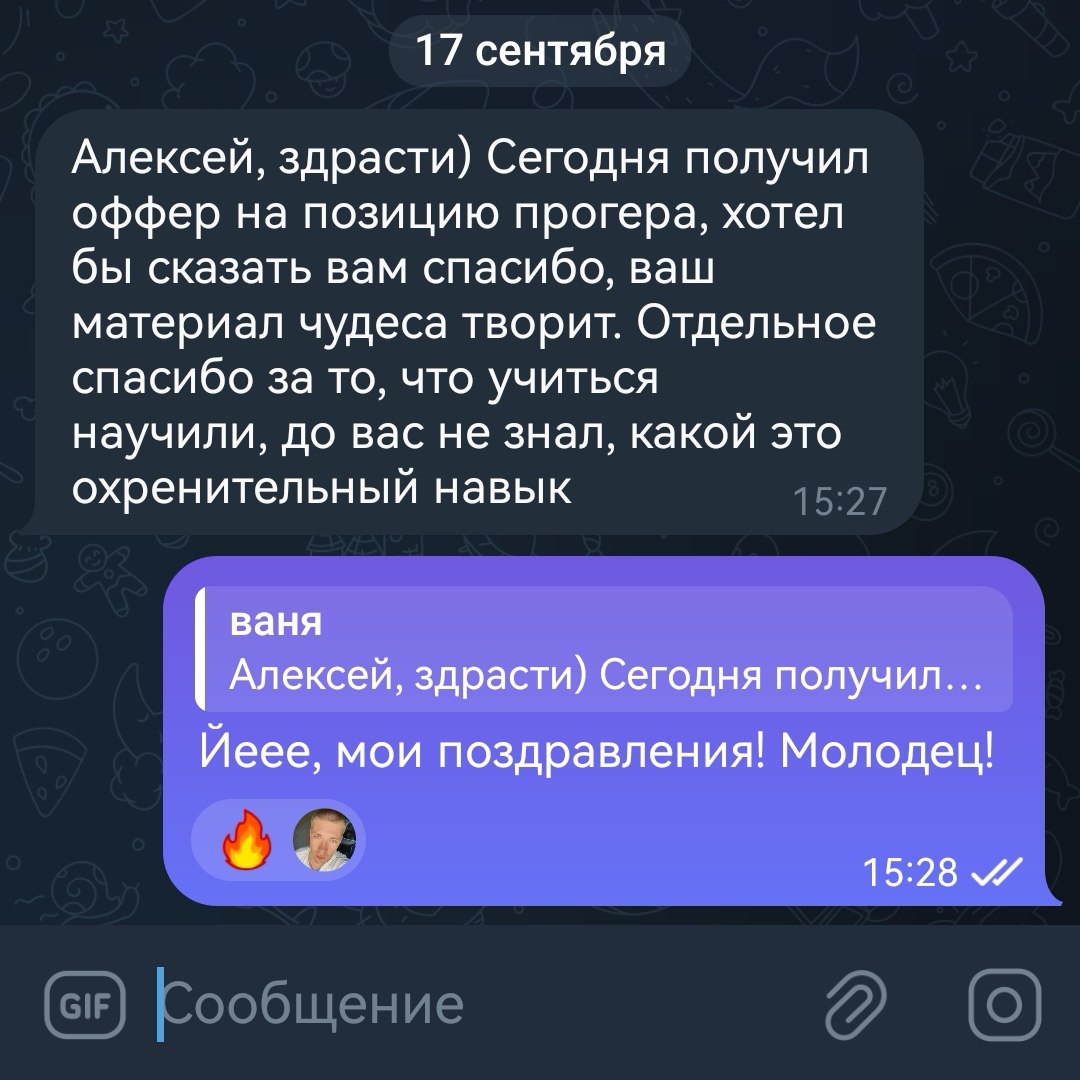
Task: Open the GIF picker
Action: tap(85, 1004)
